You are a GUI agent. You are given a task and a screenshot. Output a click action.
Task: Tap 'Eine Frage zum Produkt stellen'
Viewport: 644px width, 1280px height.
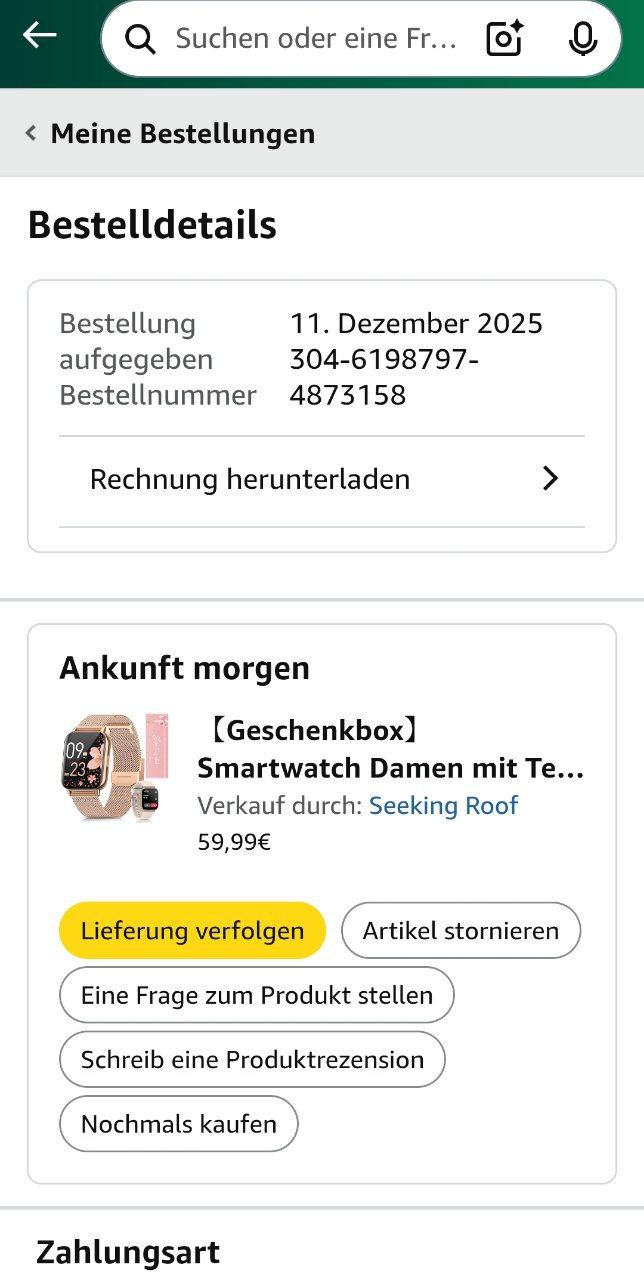pyautogui.click(x=256, y=996)
